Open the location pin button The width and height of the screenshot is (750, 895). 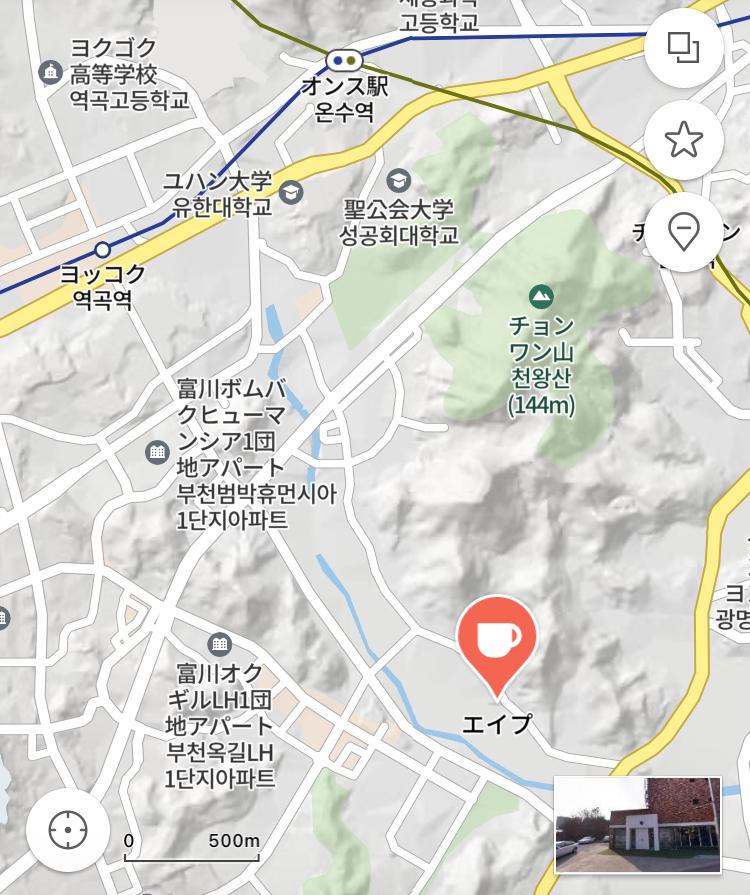[x=684, y=232]
